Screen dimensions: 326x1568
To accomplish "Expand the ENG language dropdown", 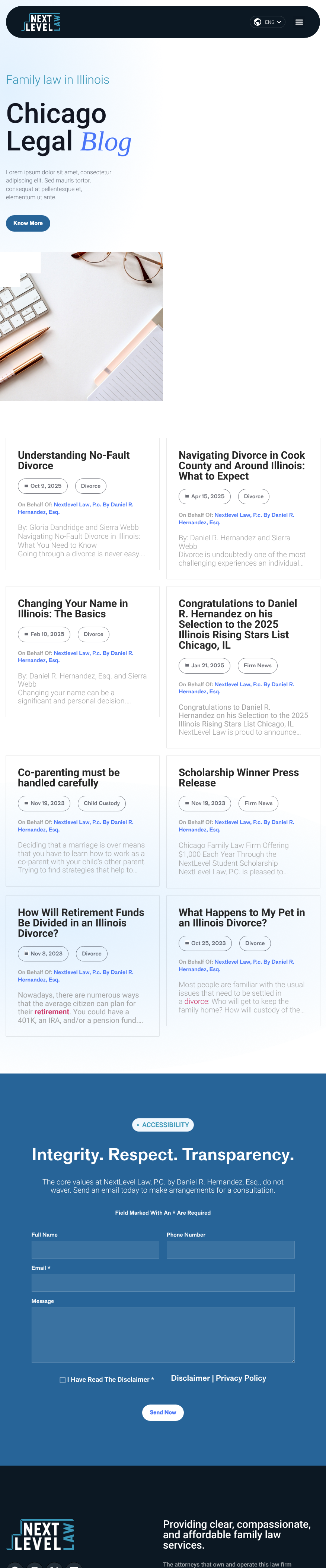I will click(x=268, y=22).
